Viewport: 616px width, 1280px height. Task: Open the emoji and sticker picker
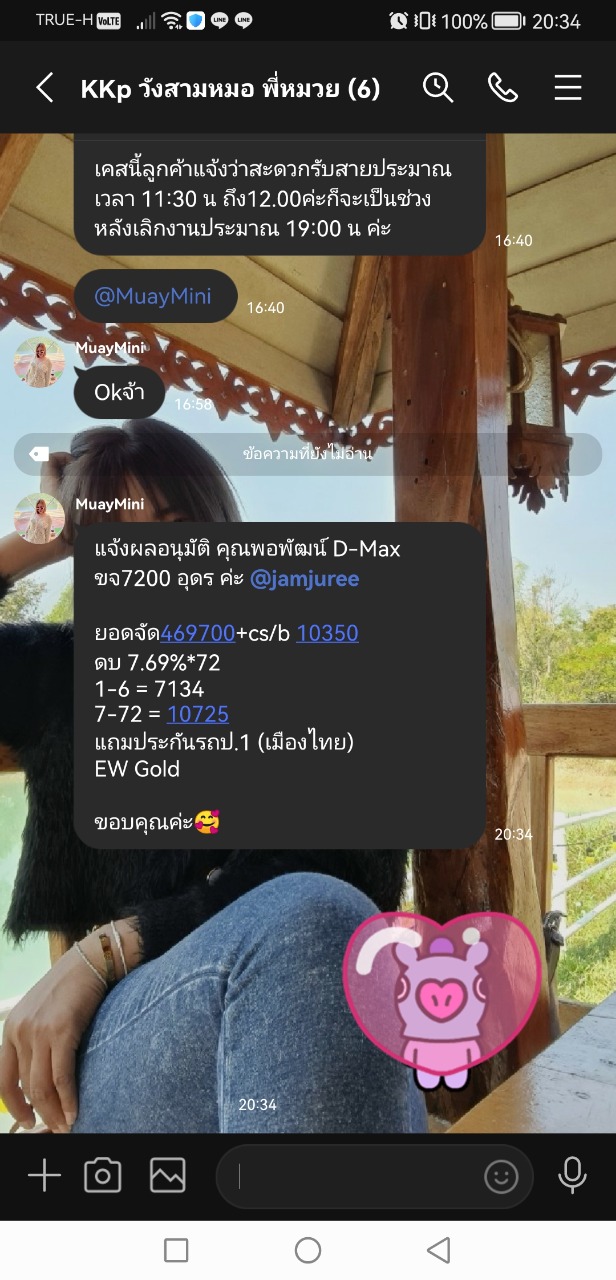click(x=501, y=1177)
